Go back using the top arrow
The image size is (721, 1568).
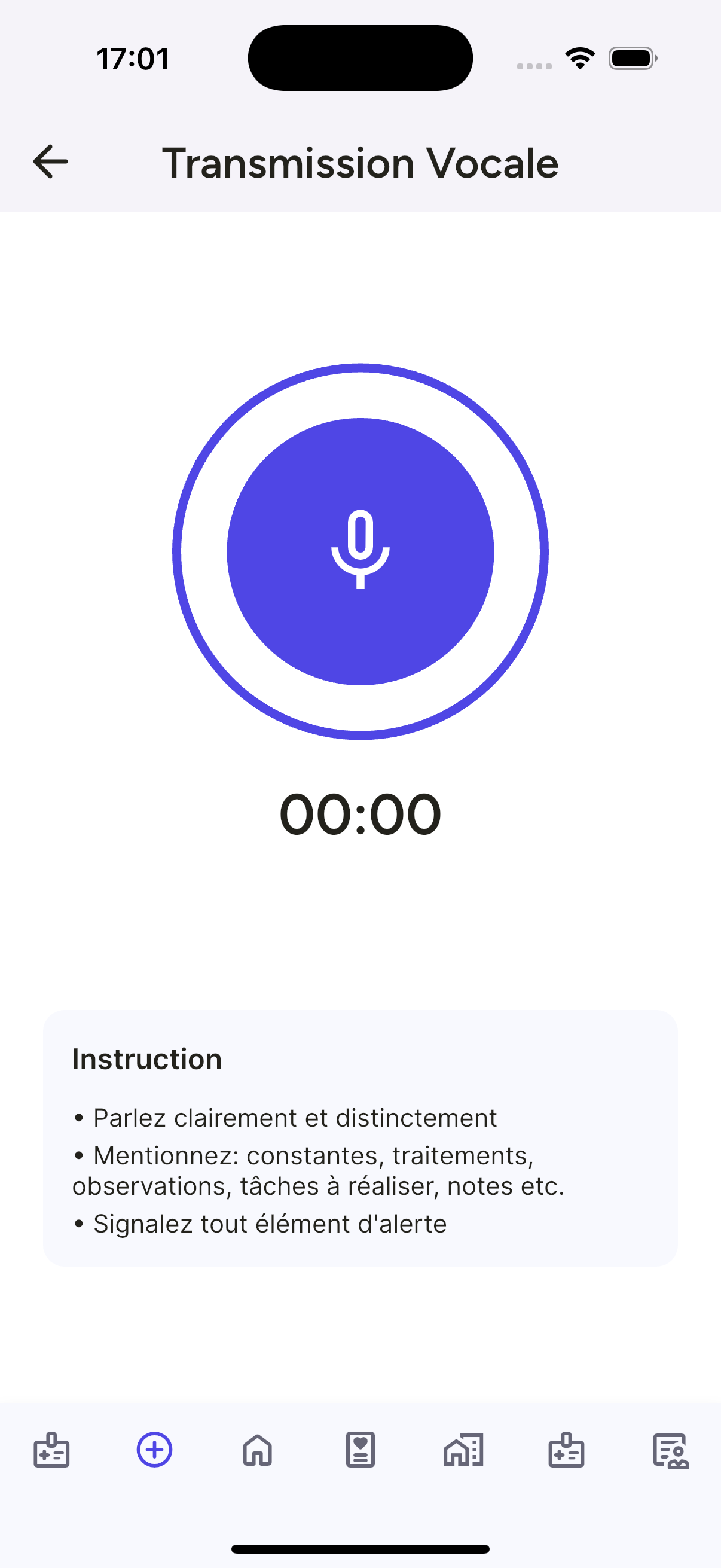click(x=50, y=162)
